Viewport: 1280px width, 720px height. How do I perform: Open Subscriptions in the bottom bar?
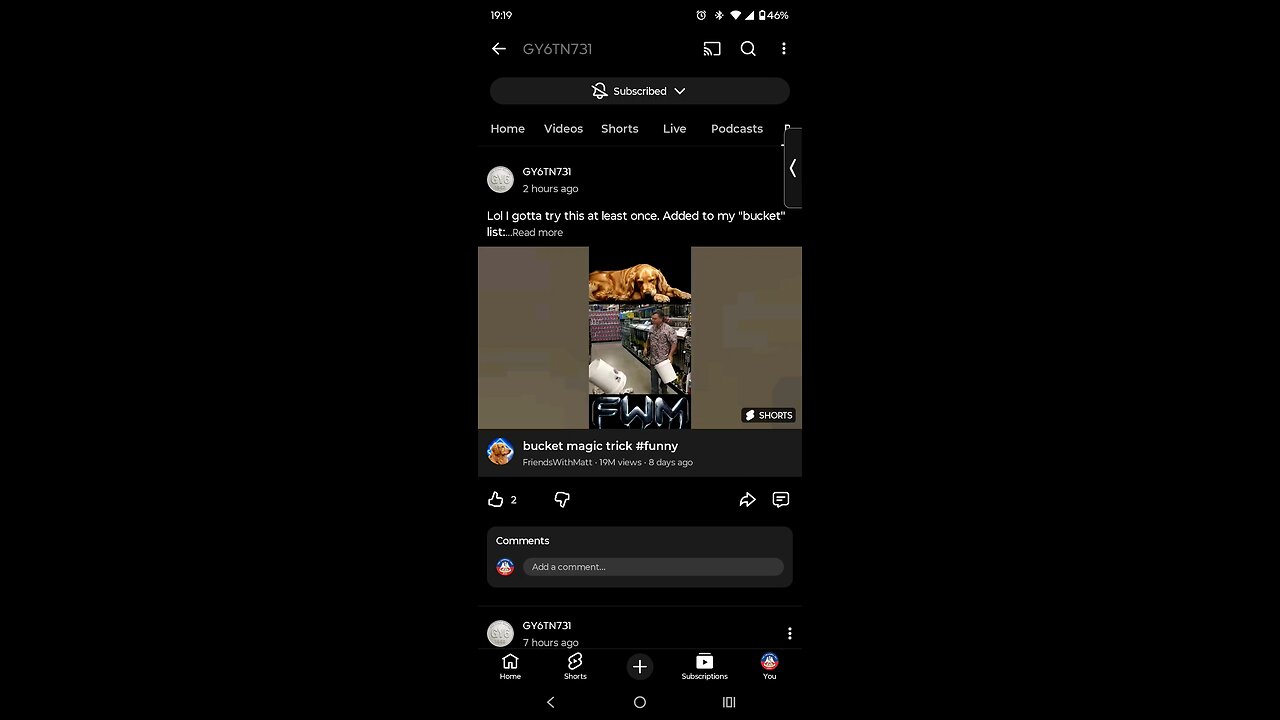point(704,666)
